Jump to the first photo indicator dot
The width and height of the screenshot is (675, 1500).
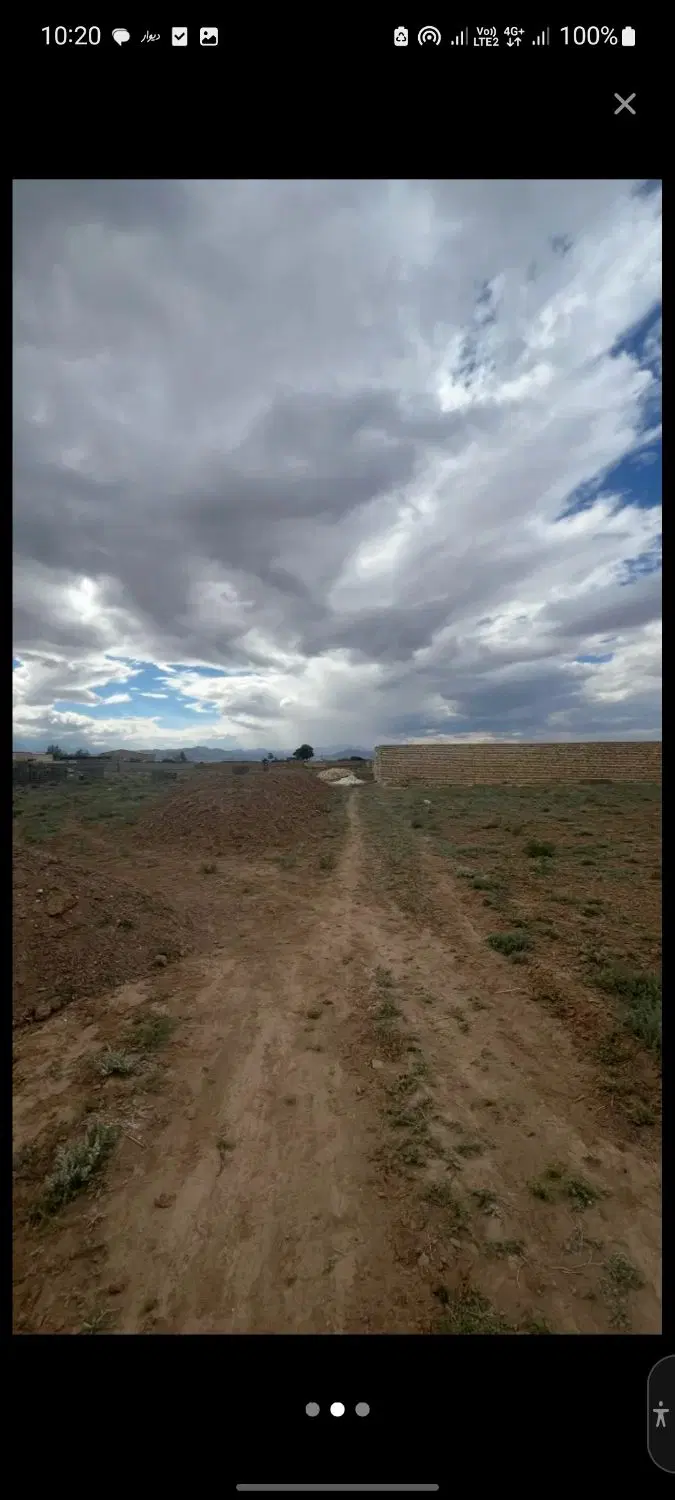point(313,1409)
